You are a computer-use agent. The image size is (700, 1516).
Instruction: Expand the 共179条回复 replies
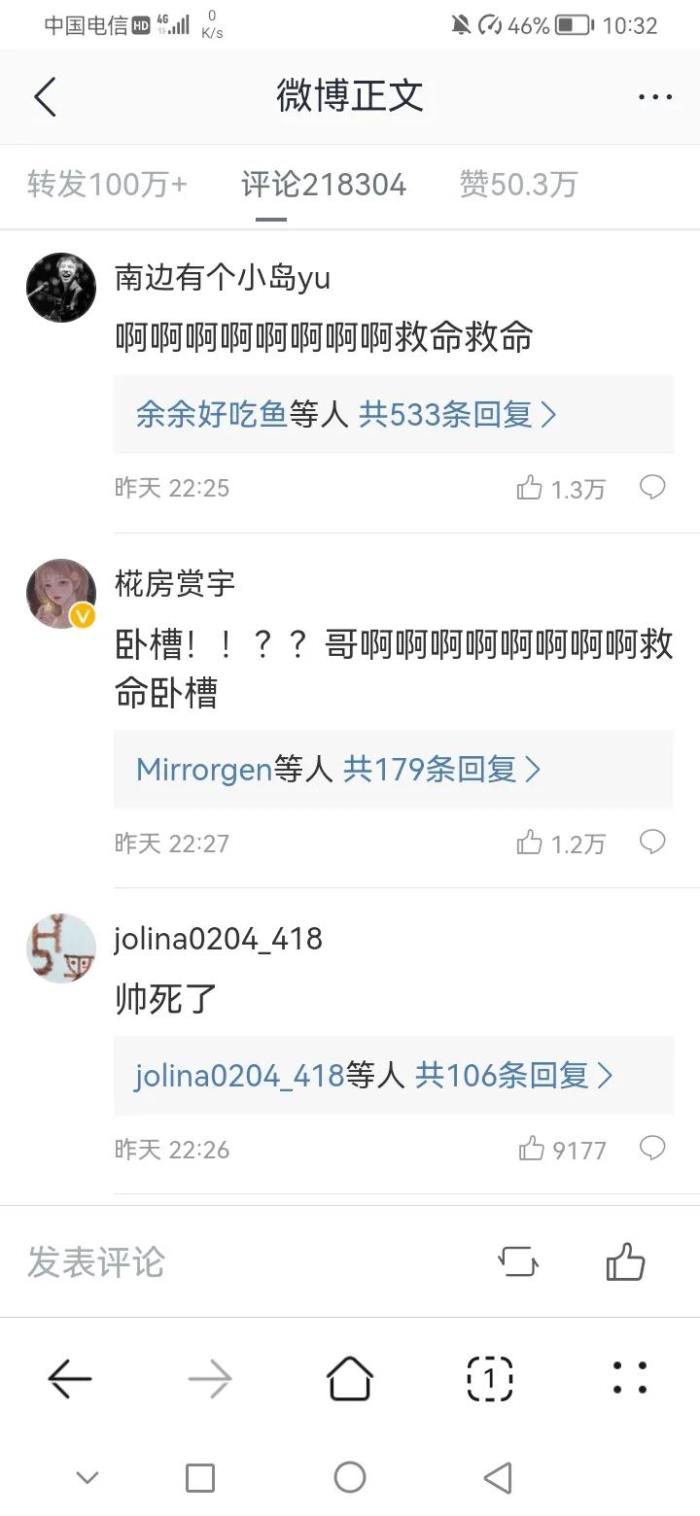[x=441, y=769]
